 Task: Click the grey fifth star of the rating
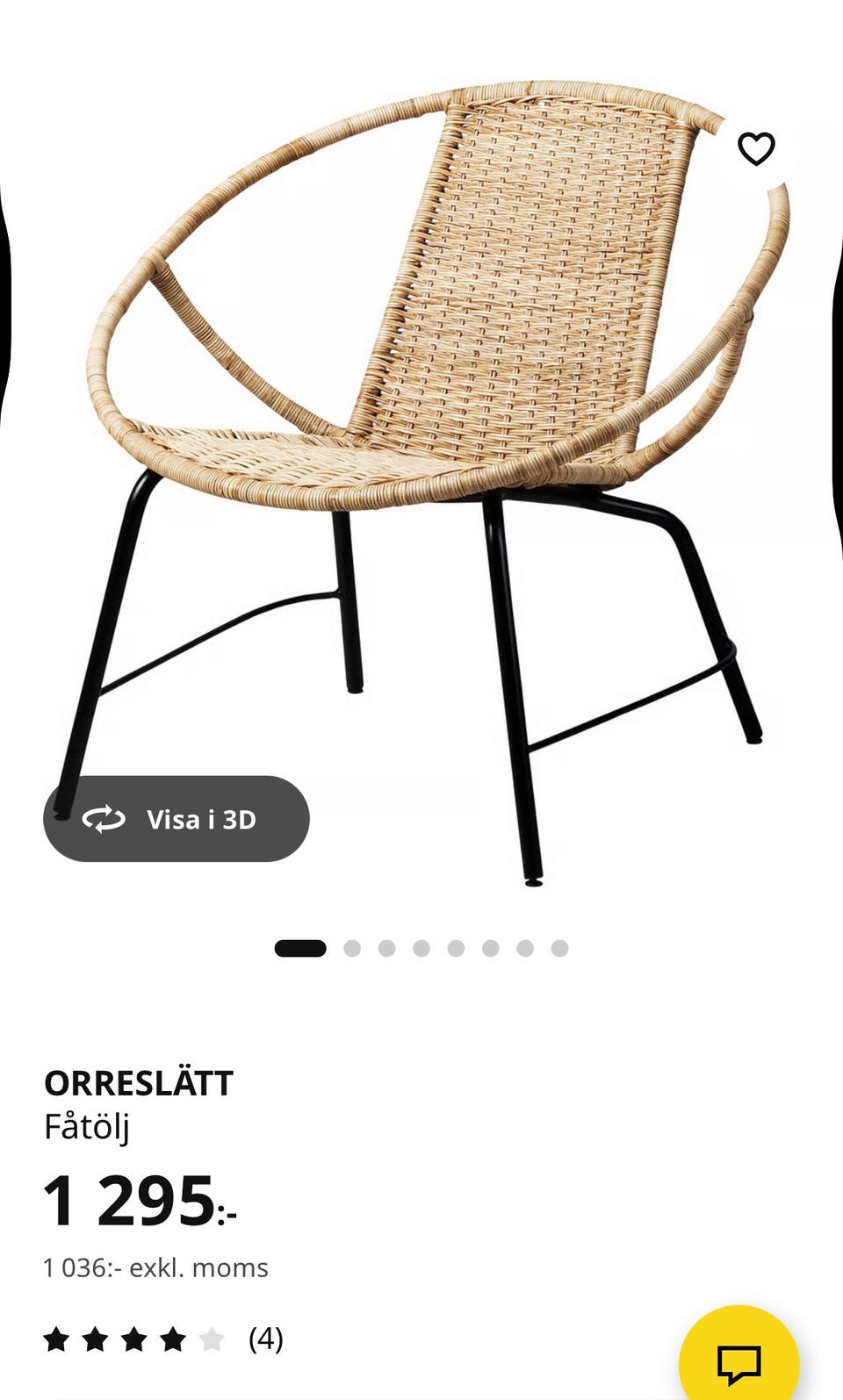pyautogui.click(x=211, y=1340)
